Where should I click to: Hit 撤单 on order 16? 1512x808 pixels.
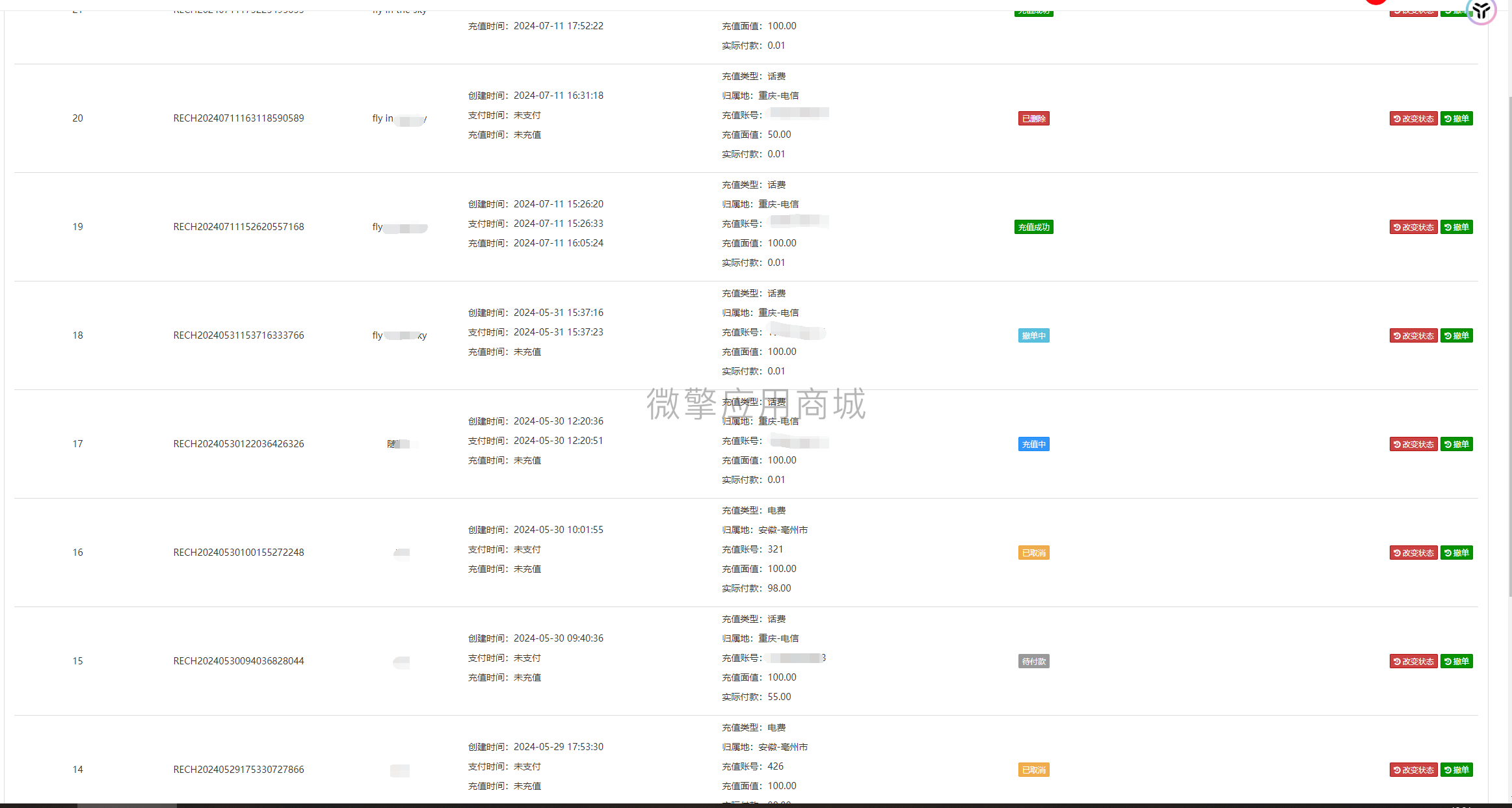point(1456,553)
